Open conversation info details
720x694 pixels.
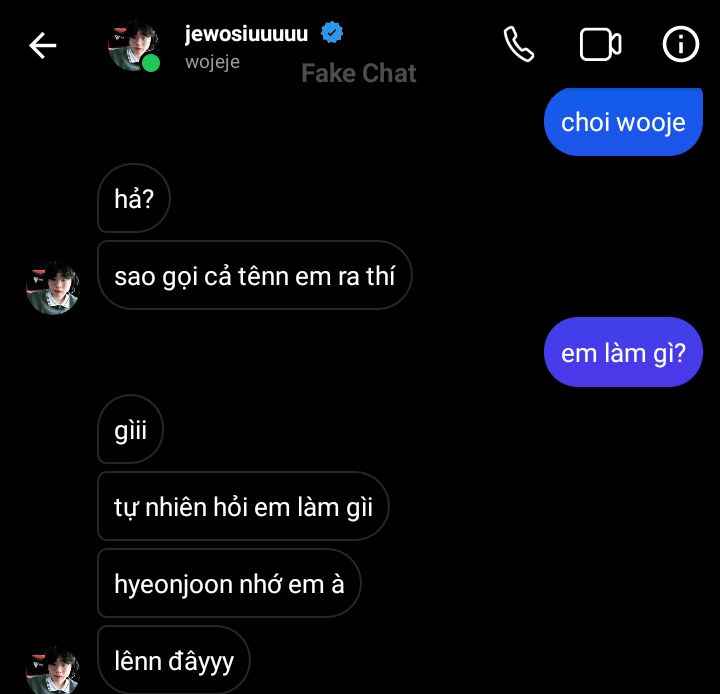681,45
